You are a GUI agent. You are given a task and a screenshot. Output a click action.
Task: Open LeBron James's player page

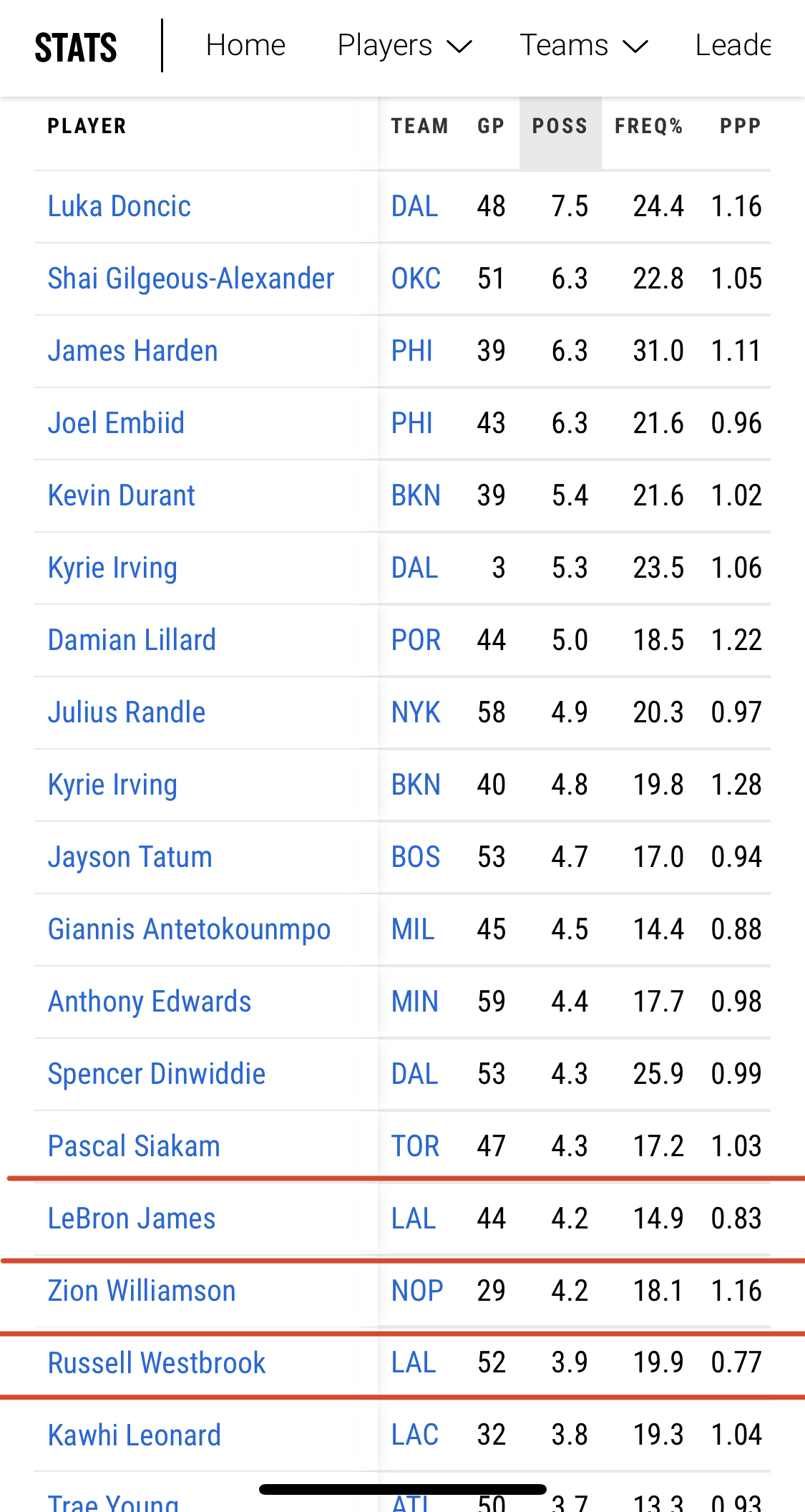[x=132, y=1218]
